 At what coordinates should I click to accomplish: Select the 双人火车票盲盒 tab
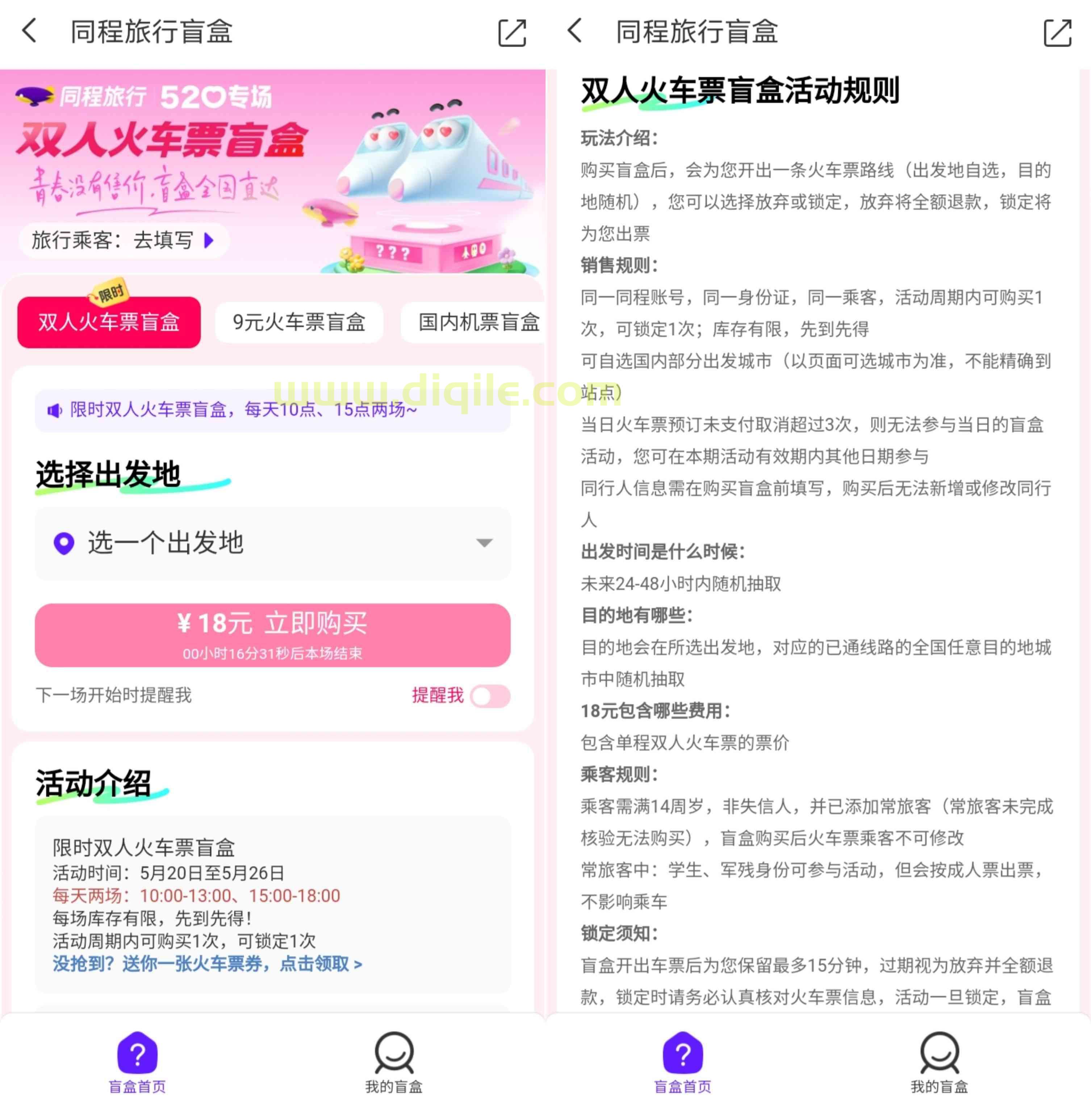[x=109, y=322]
